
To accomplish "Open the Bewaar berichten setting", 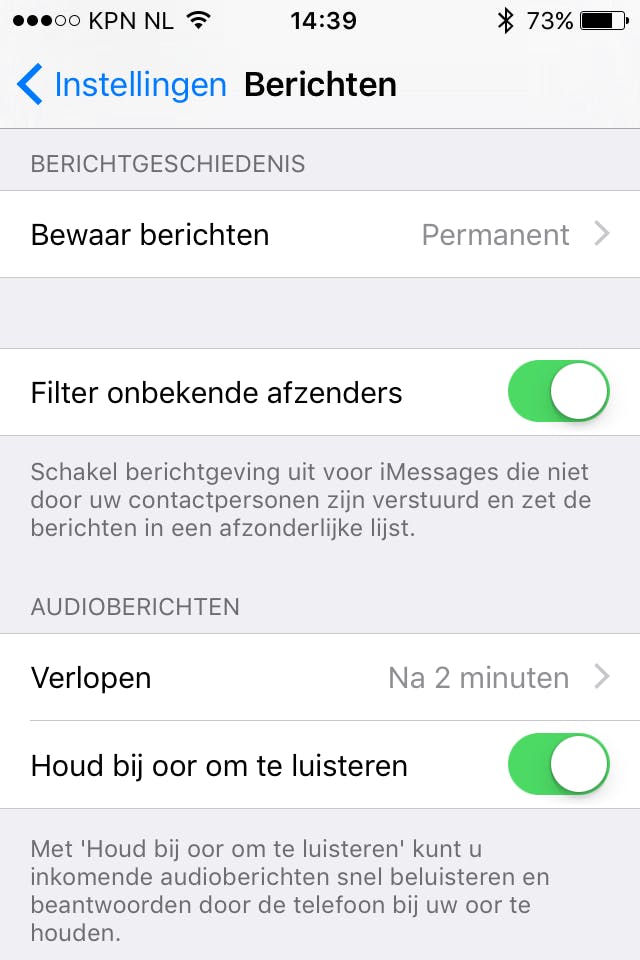I will point(320,235).
